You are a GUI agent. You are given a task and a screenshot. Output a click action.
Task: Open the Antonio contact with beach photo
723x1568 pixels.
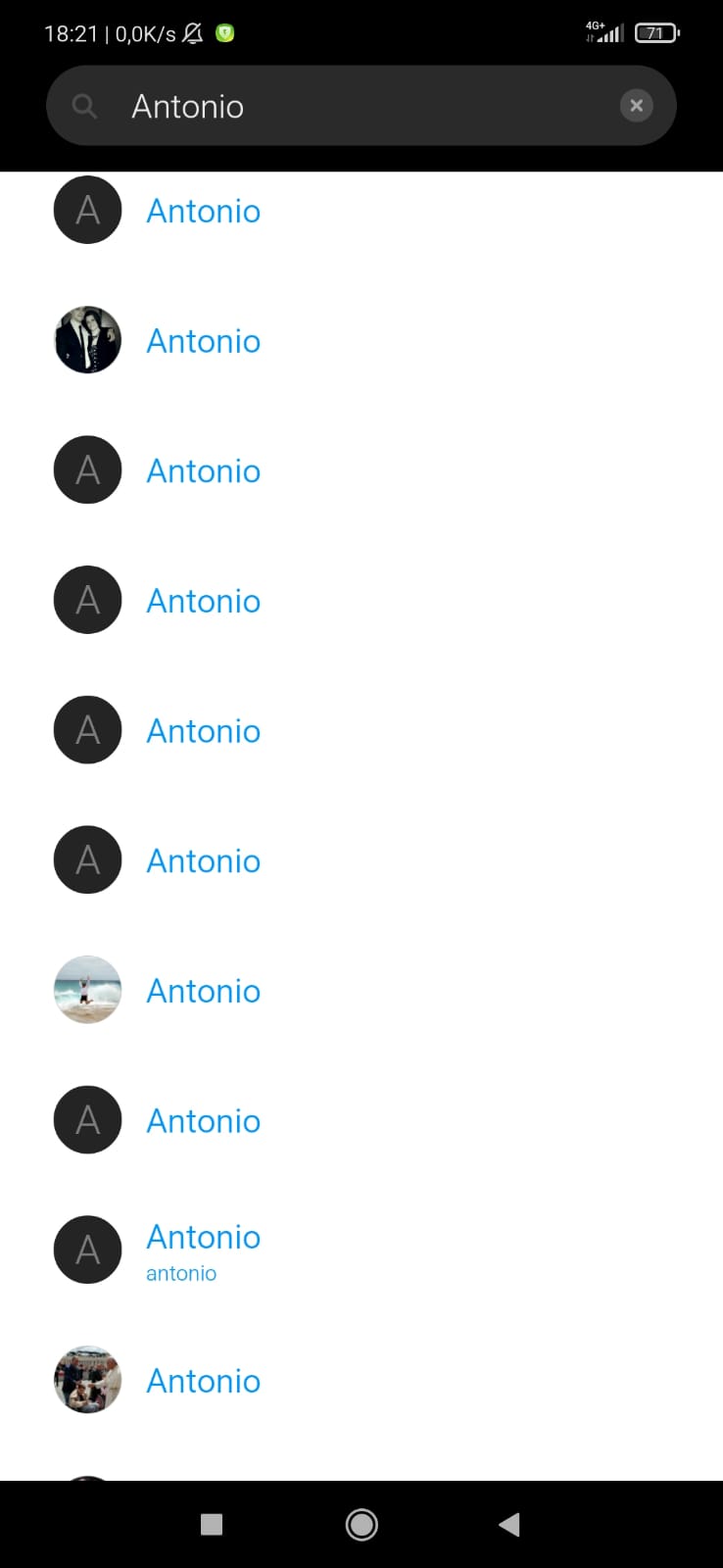coord(361,990)
